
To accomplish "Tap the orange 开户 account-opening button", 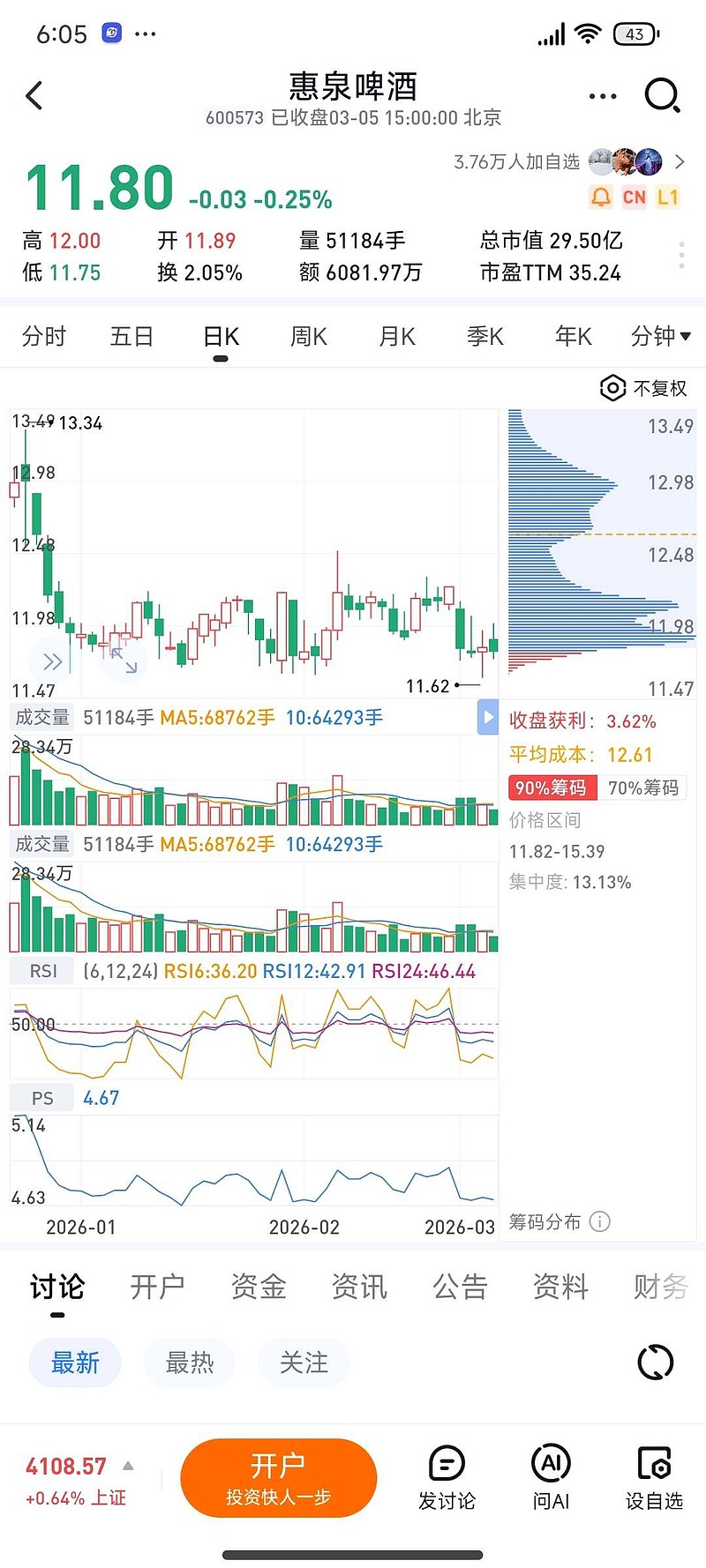I will tap(278, 1477).
